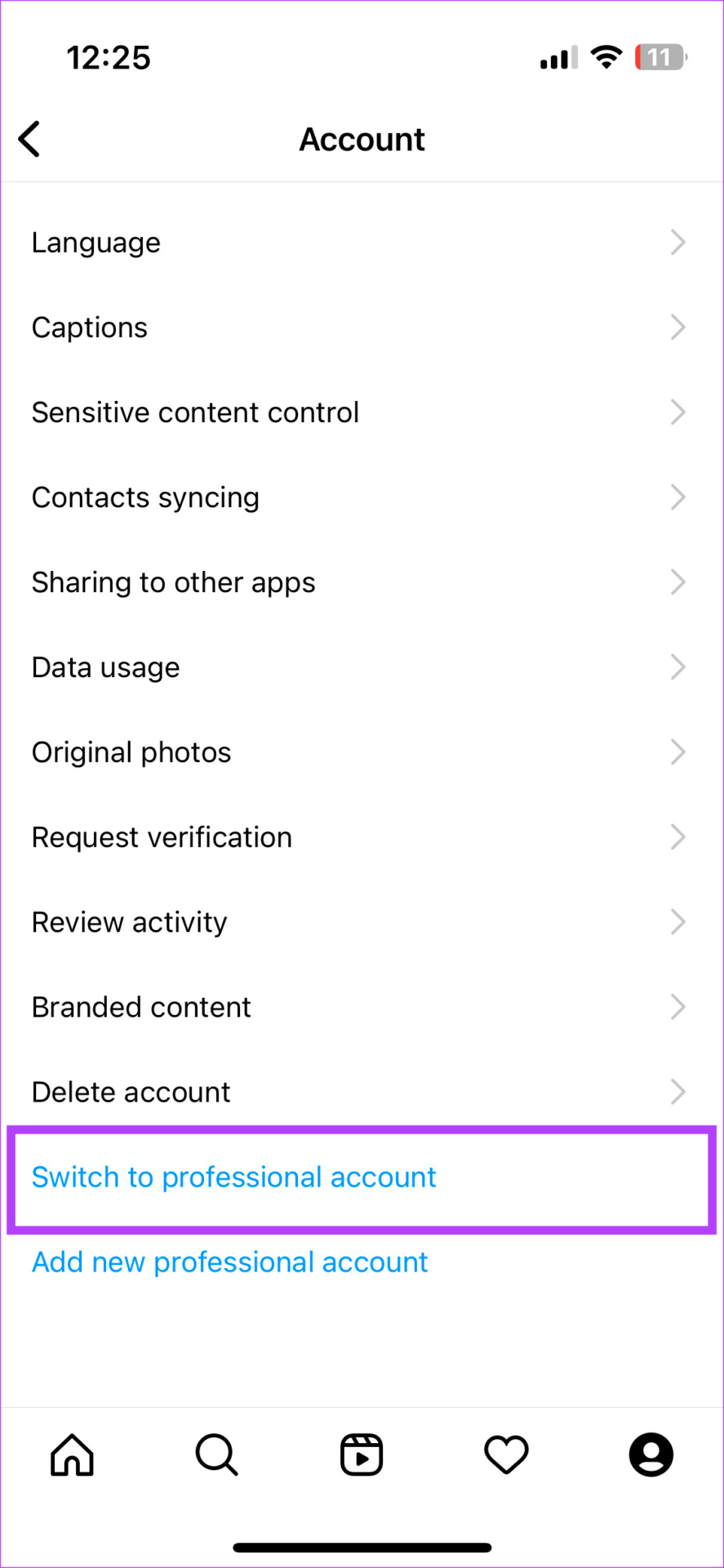
Task: Open the Activity heart tab
Action: [x=506, y=1454]
